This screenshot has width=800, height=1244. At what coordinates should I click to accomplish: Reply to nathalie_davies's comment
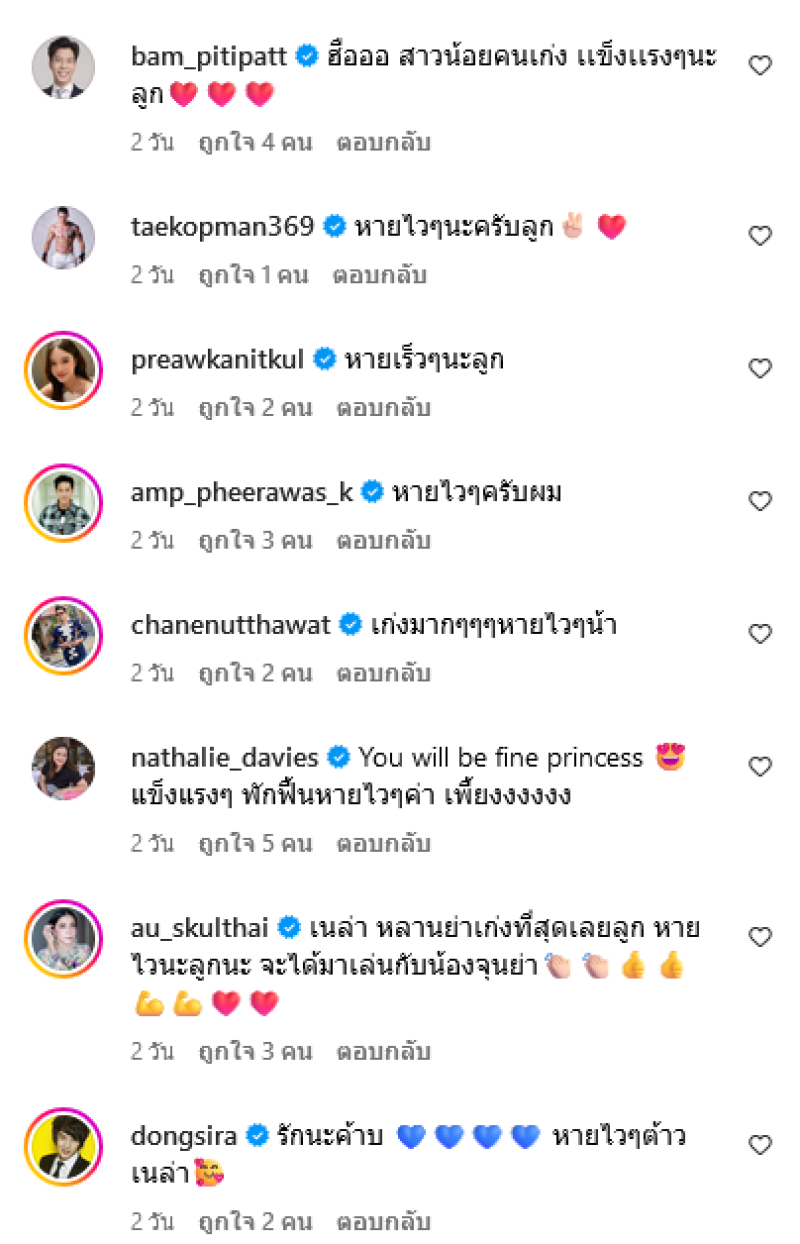(383, 843)
